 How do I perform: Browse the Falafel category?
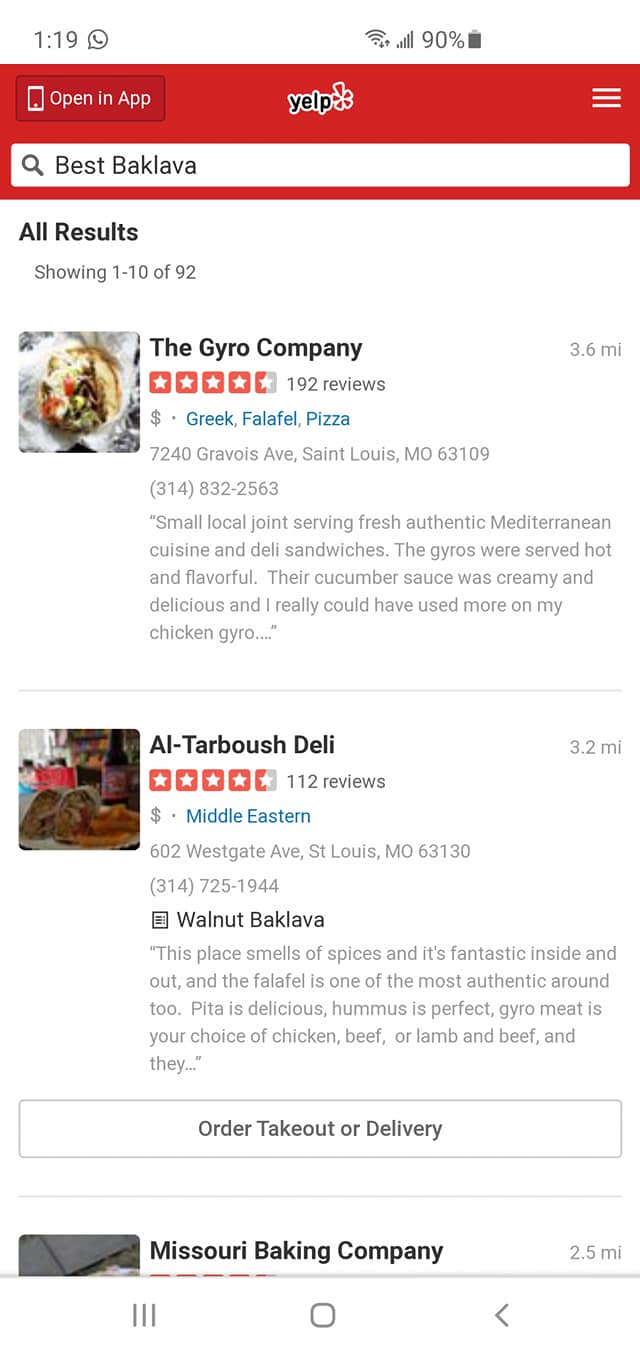pos(269,419)
